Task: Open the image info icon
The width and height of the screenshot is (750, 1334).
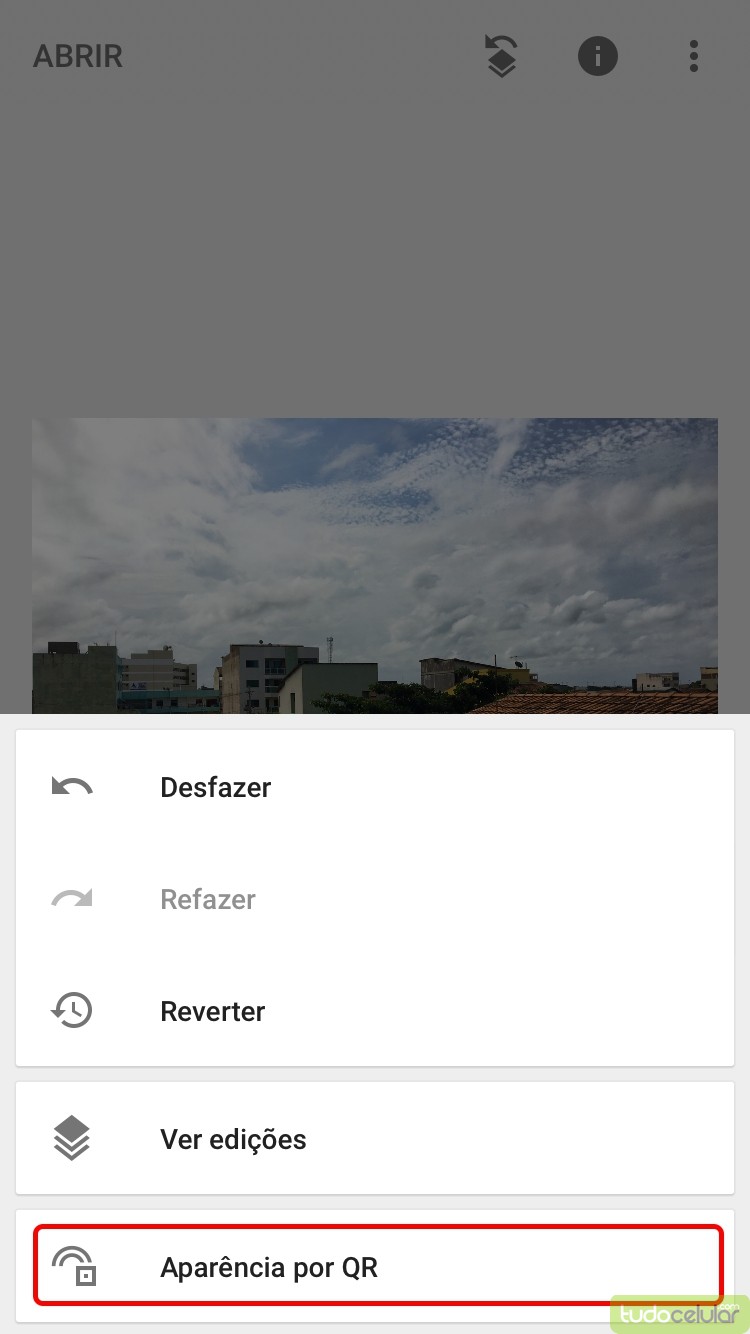Action: [598, 56]
